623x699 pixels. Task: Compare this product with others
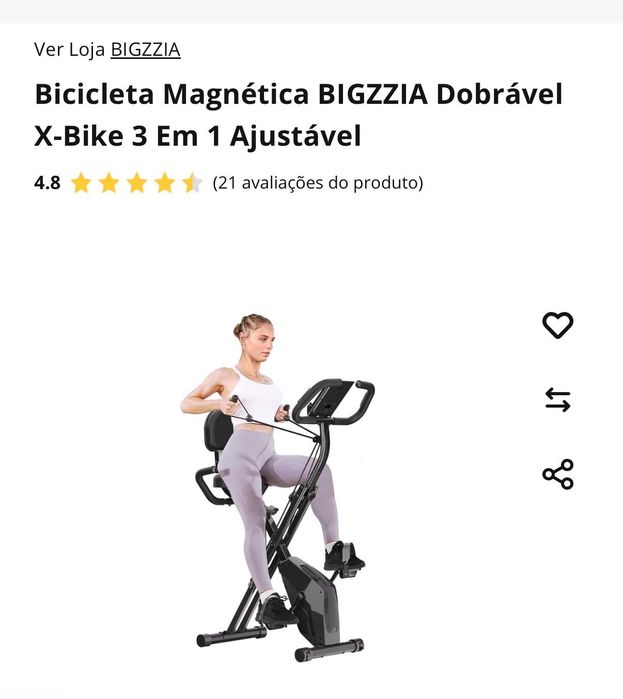tap(557, 400)
